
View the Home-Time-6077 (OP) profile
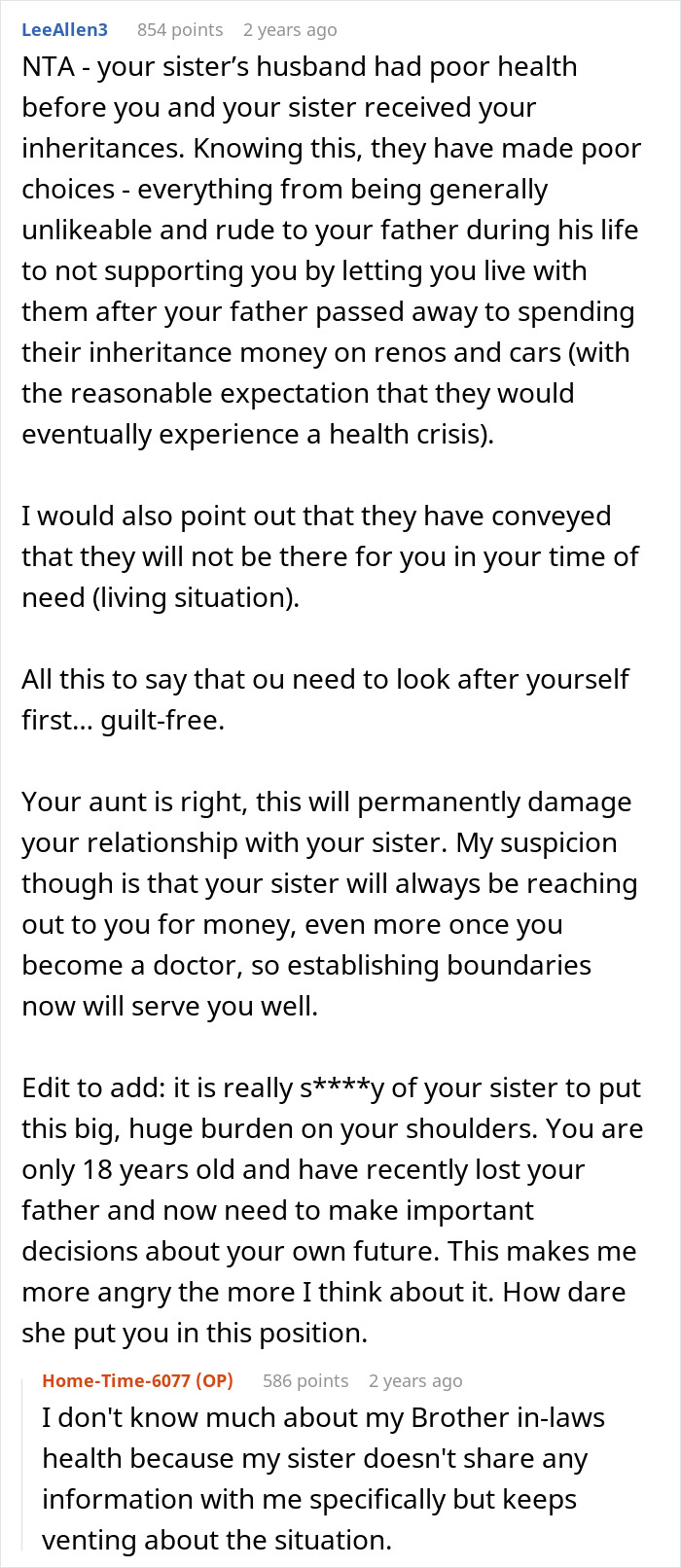[137, 1380]
